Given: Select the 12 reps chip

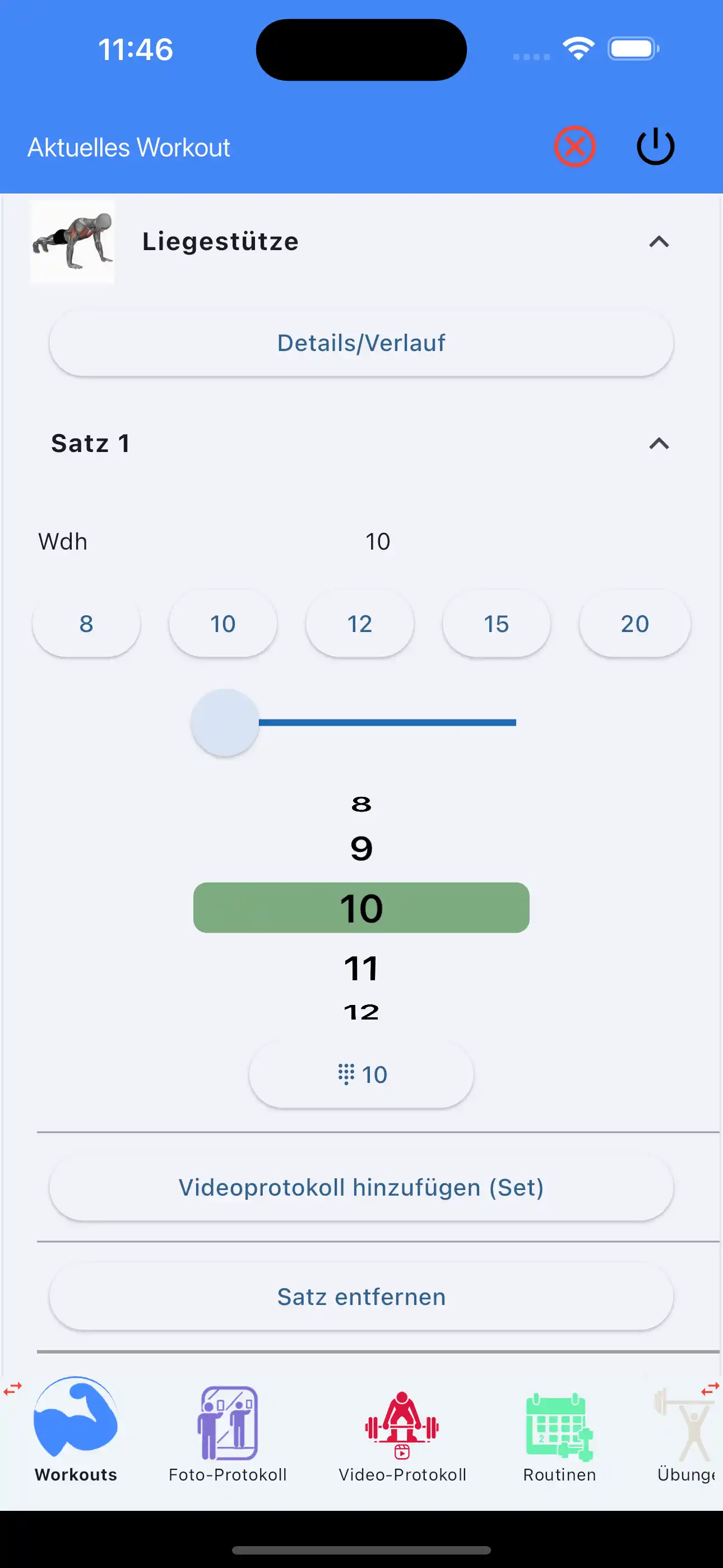Looking at the screenshot, I should tap(360, 624).
